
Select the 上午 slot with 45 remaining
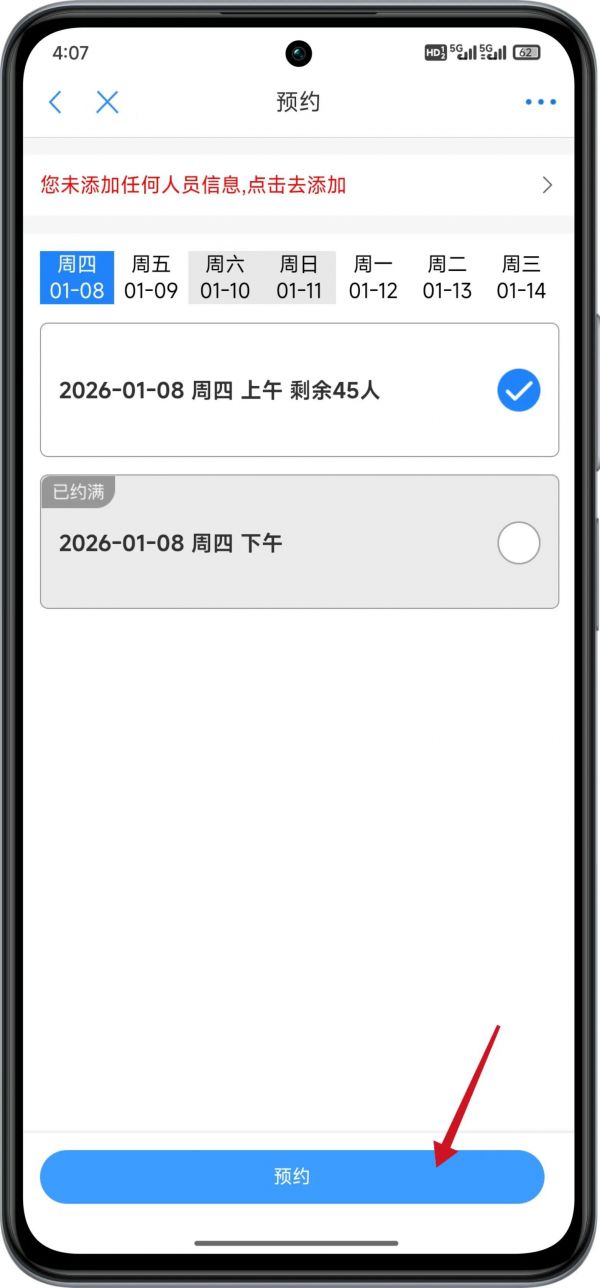point(299,390)
